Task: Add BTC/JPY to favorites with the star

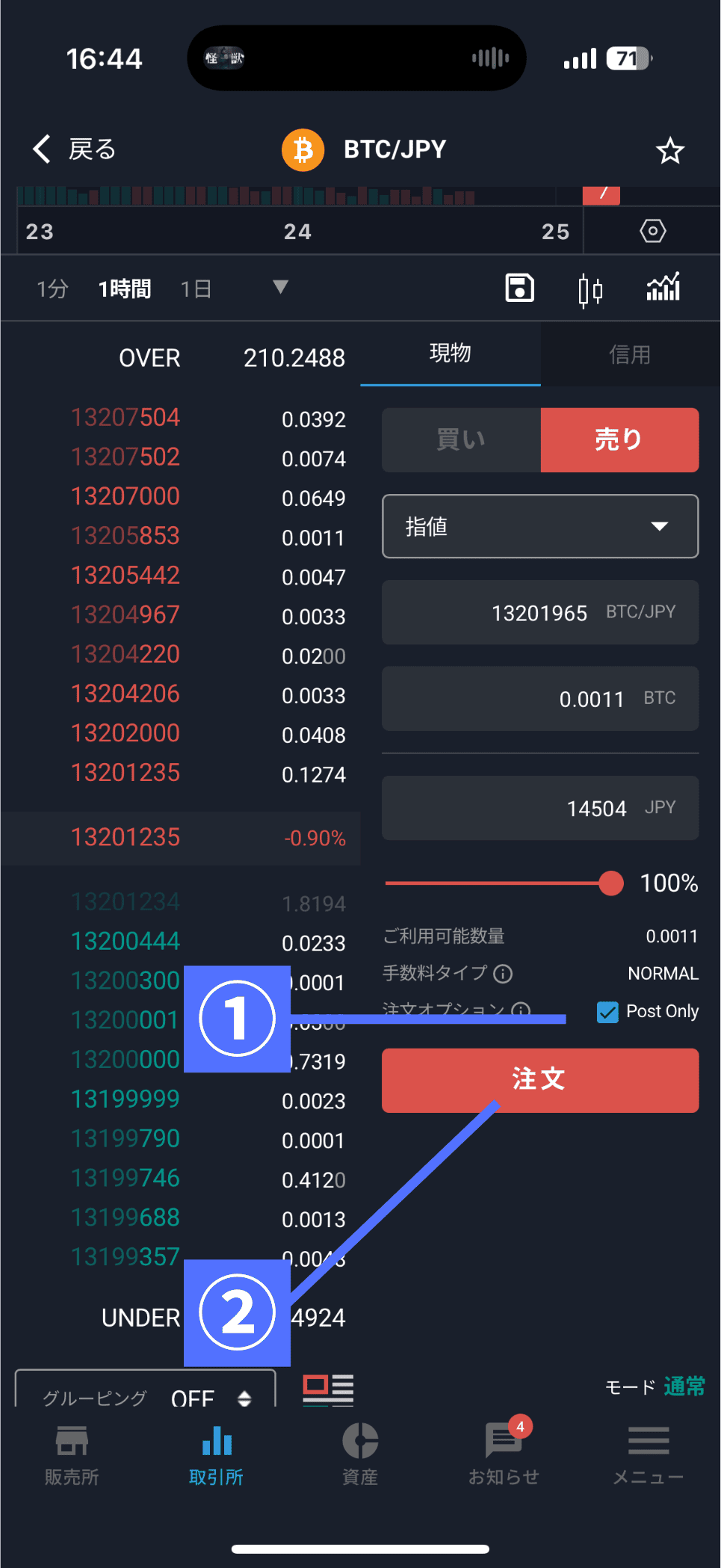Action: [669, 151]
